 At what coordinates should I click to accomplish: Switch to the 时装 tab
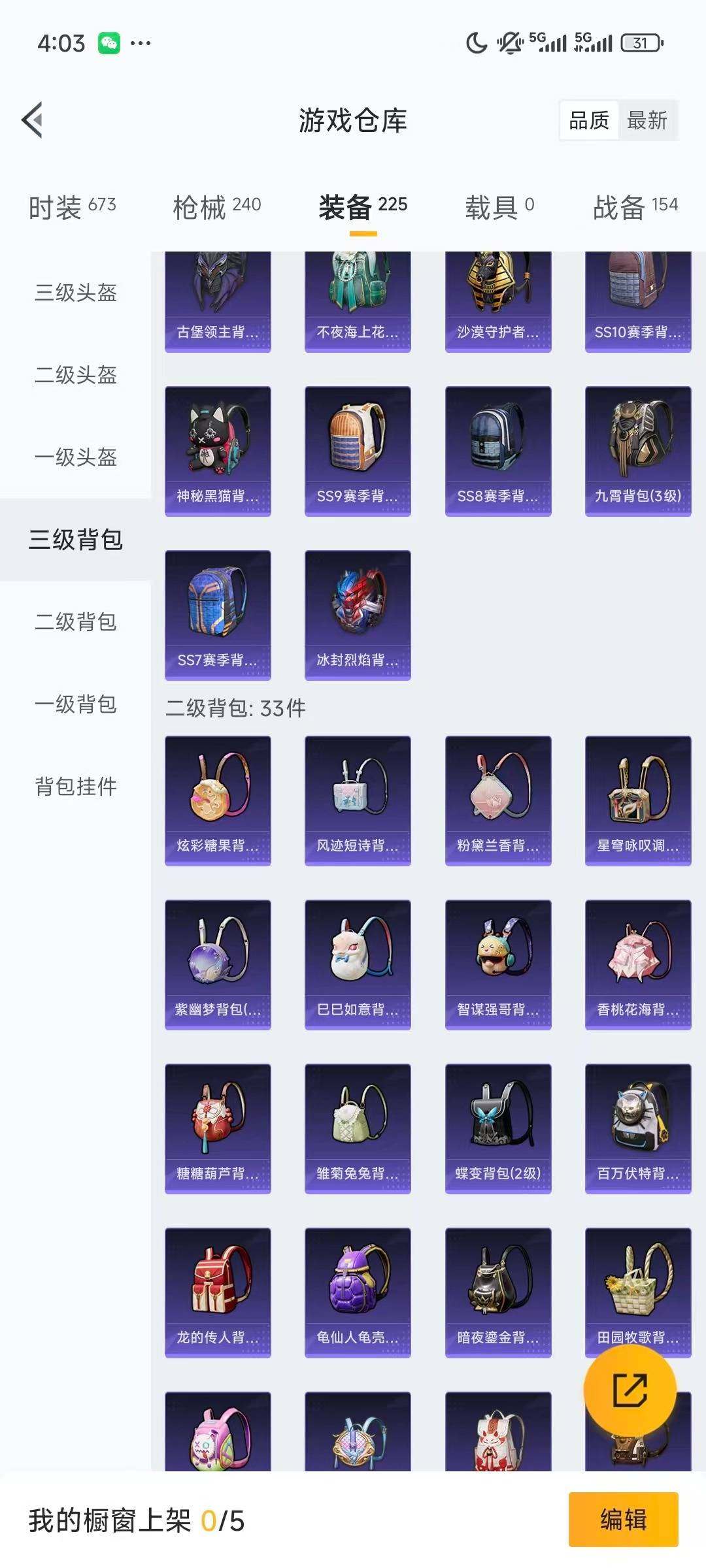coord(72,208)
